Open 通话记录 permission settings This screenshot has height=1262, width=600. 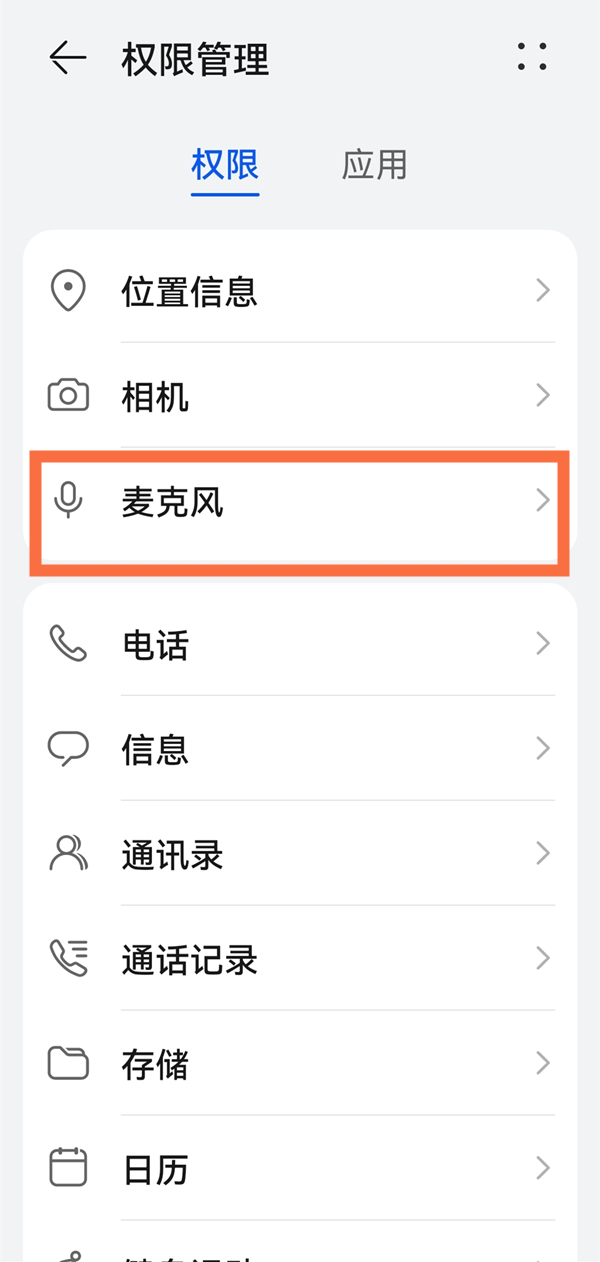300,959
